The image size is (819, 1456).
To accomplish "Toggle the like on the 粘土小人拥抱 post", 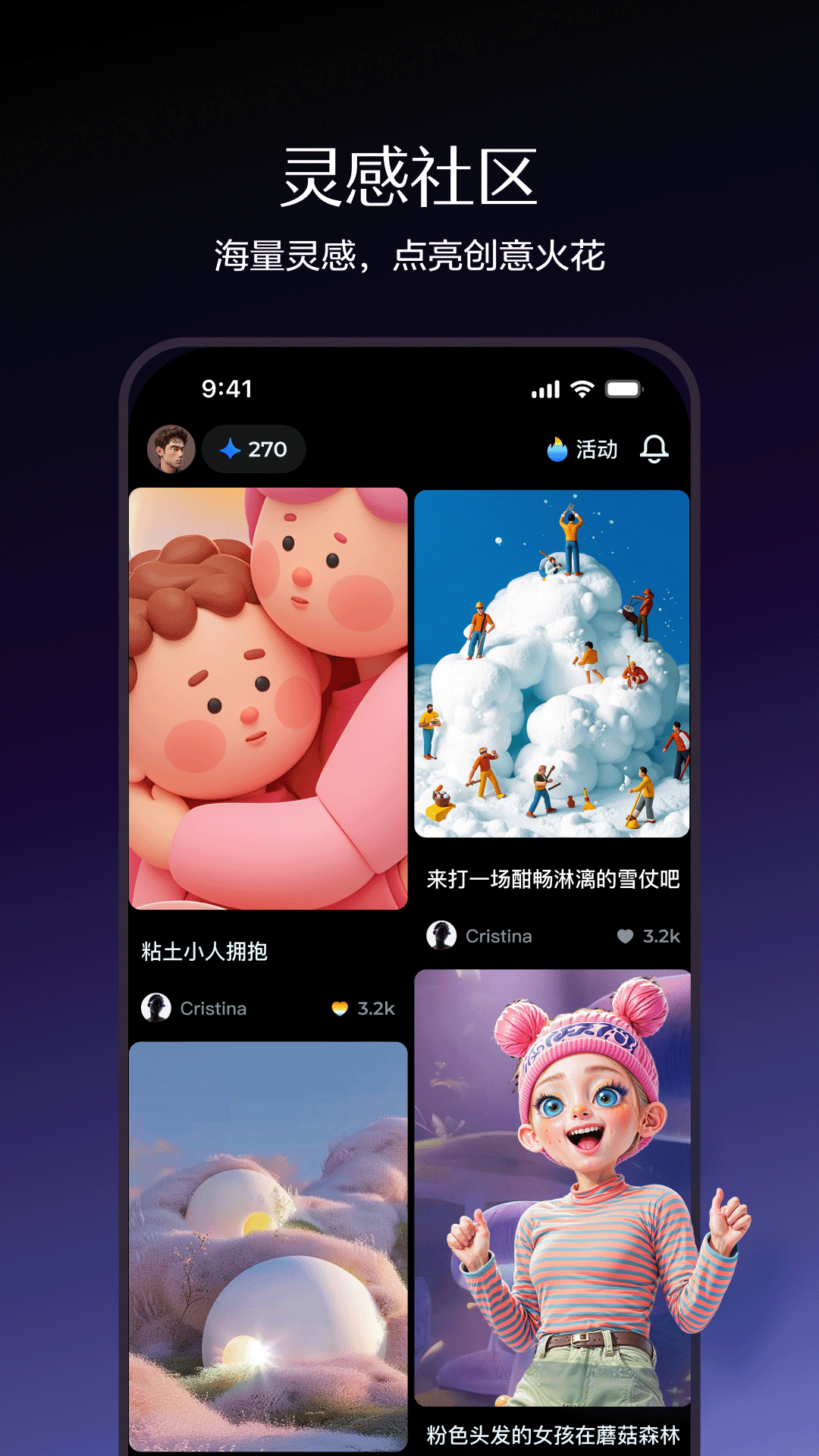I will (341, 1009).
